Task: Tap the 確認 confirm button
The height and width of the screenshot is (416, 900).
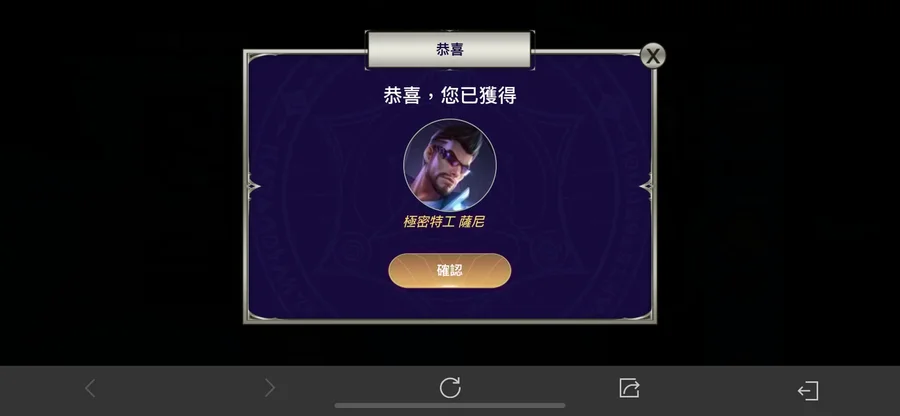Action: [450, 271]
